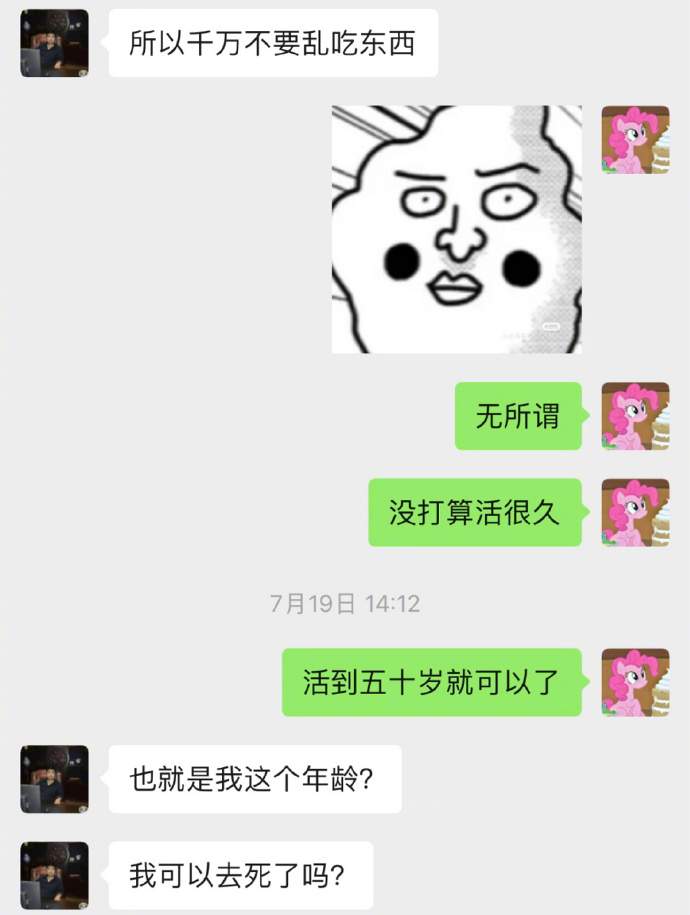Open sender's avatar beside "所以千万不要乱吃东西"
The image size is (690, 915).
[x=54, y=43]
